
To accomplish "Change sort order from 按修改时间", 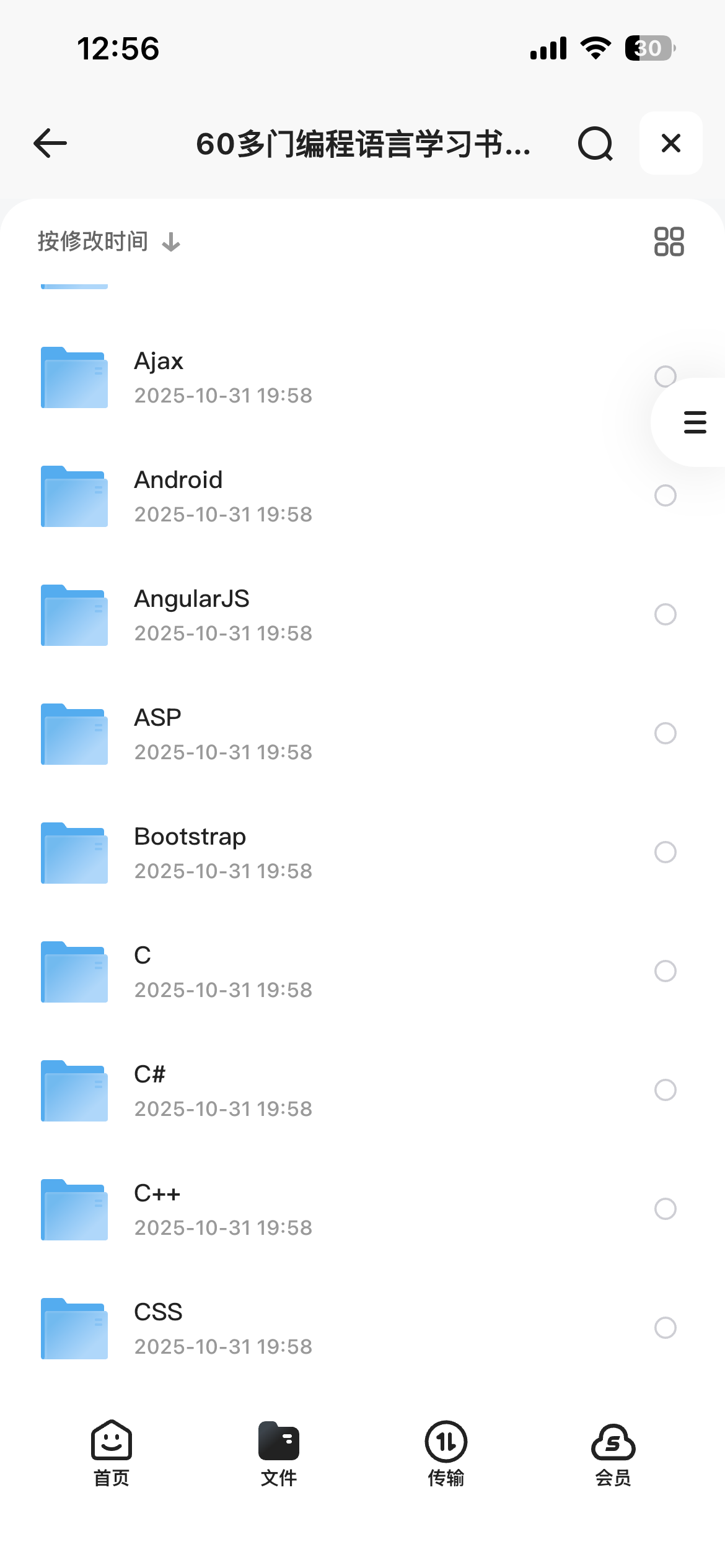I will pyautogui.click(x=108, y=242).
